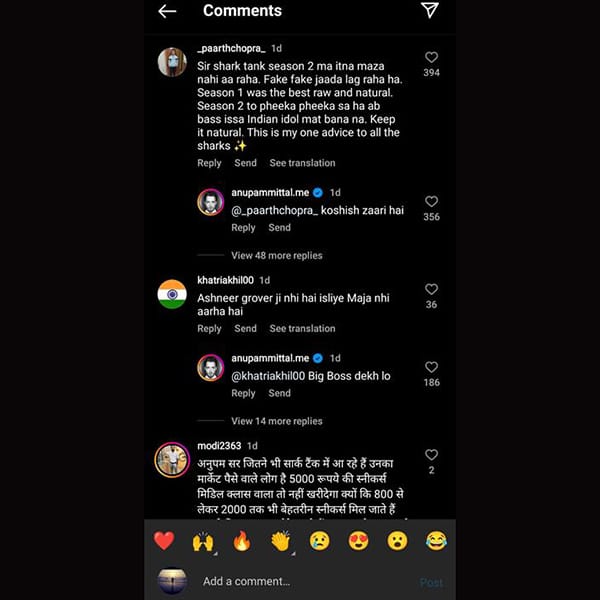Expand View 48 more replies

276,255
